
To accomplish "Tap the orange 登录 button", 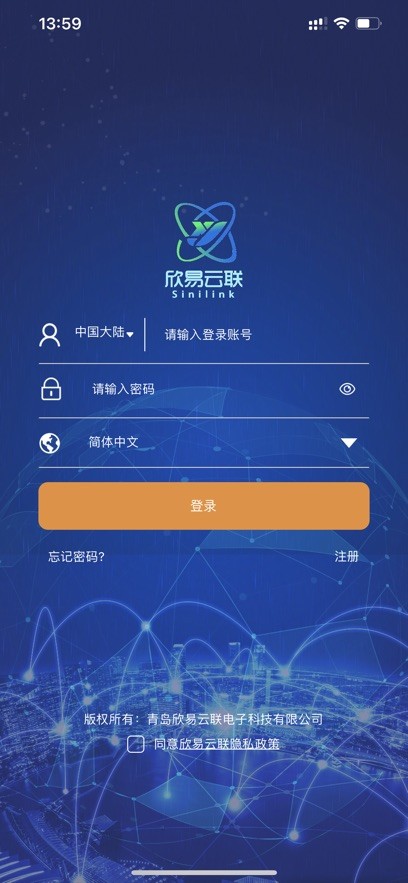I will 204,506.
